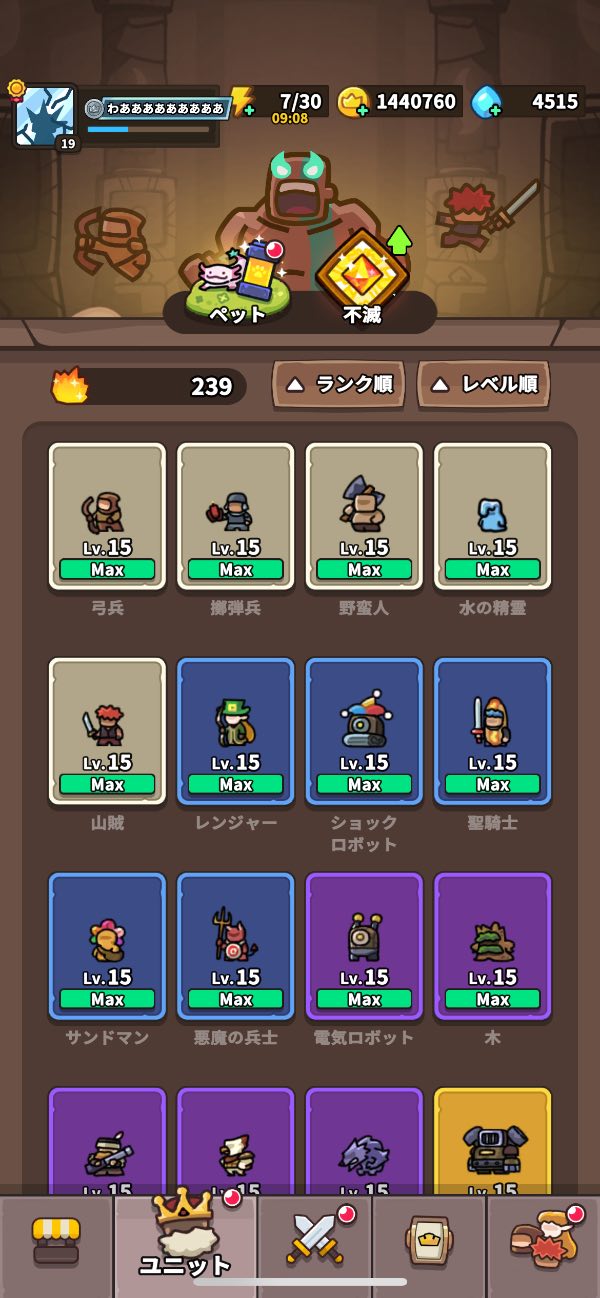Viewport: 600px width, 1298px height.
Task: Open the player profile avatar
Action: tap(45, 115)
